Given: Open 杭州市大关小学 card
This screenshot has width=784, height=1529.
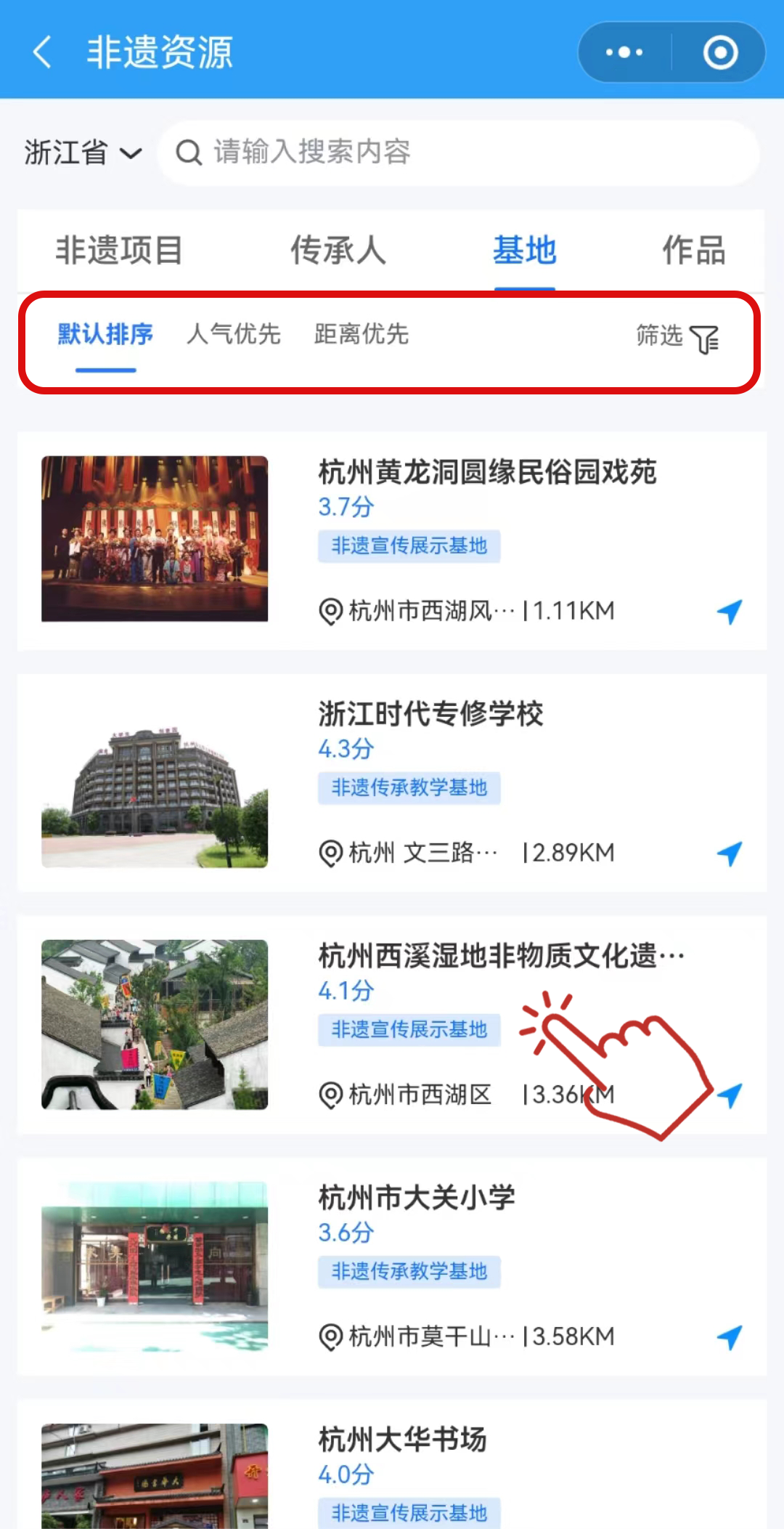Looking at the screenshot, I should [x=416, y=1199].
